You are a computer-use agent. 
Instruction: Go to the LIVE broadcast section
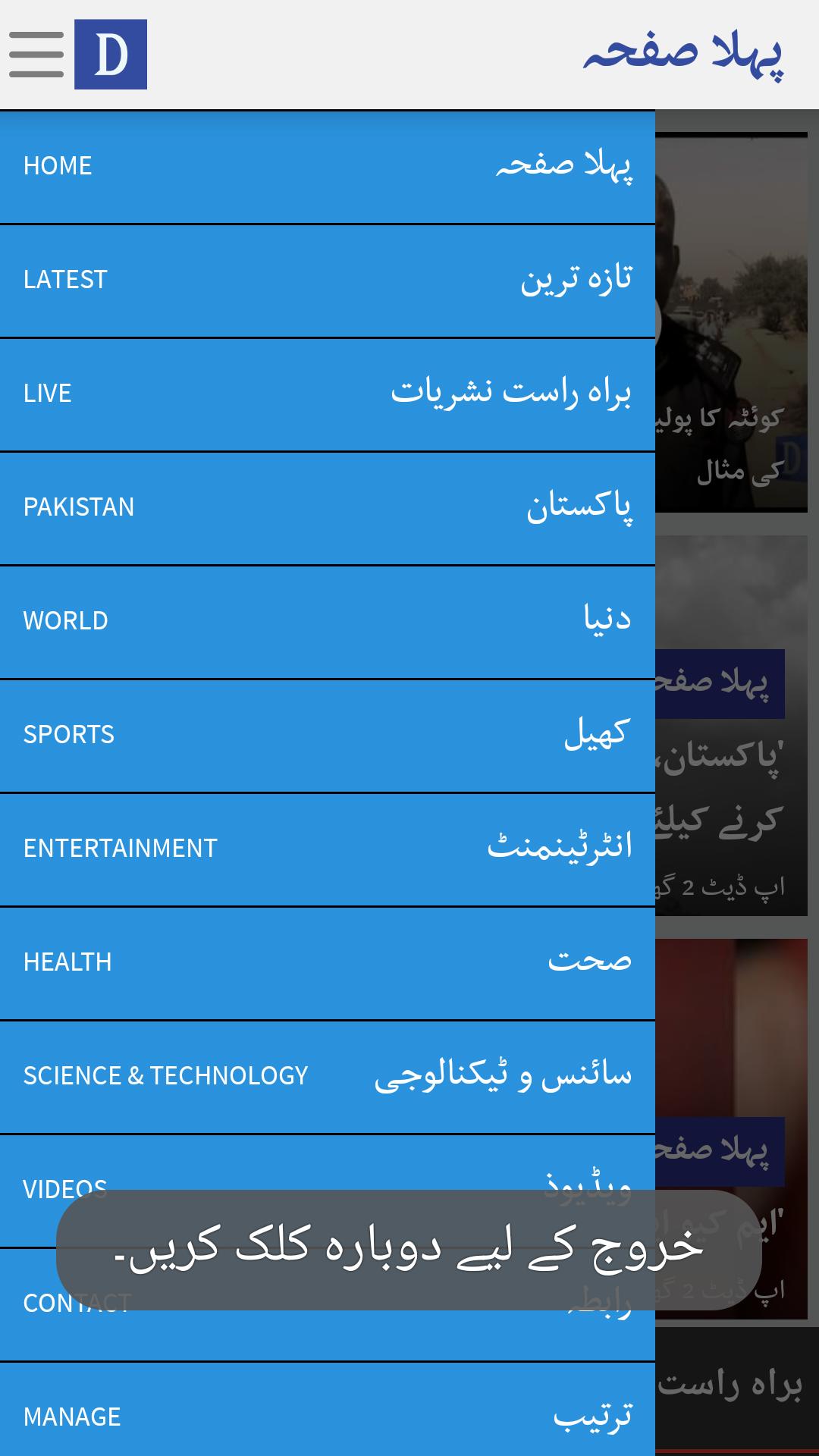pos(326,393)
